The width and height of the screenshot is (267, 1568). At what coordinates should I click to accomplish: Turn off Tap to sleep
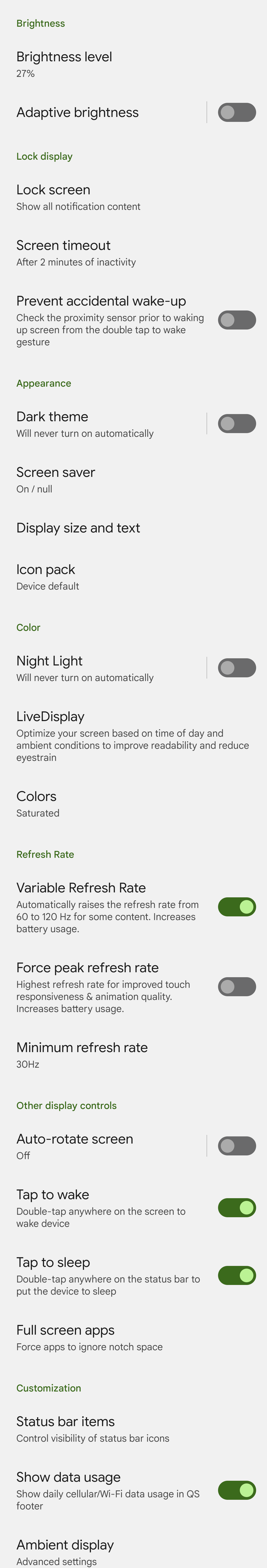coord(237,1275)
